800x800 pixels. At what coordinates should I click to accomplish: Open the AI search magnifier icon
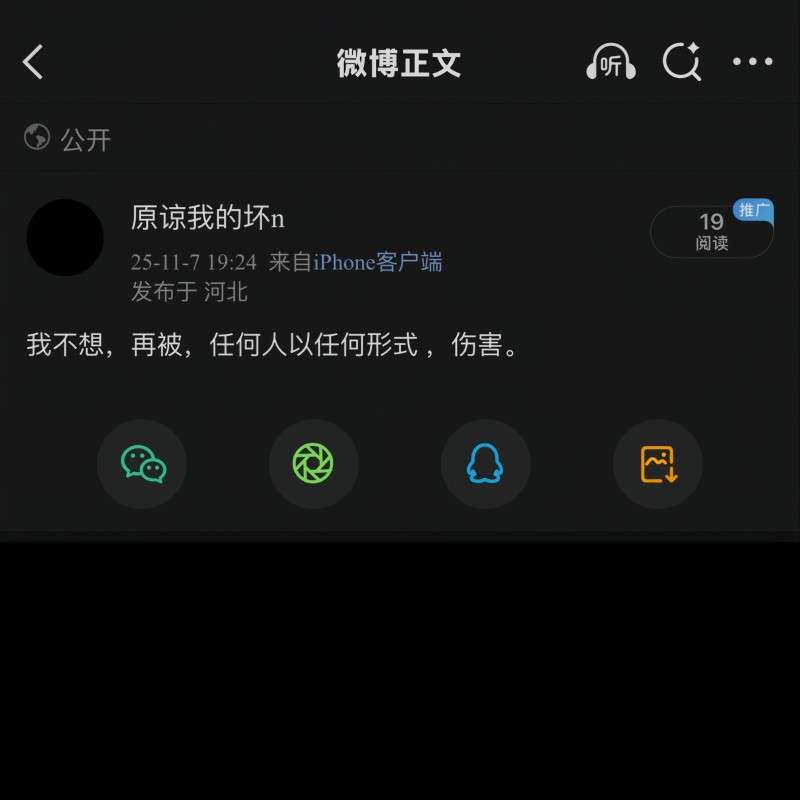click(x=682, y=63)
